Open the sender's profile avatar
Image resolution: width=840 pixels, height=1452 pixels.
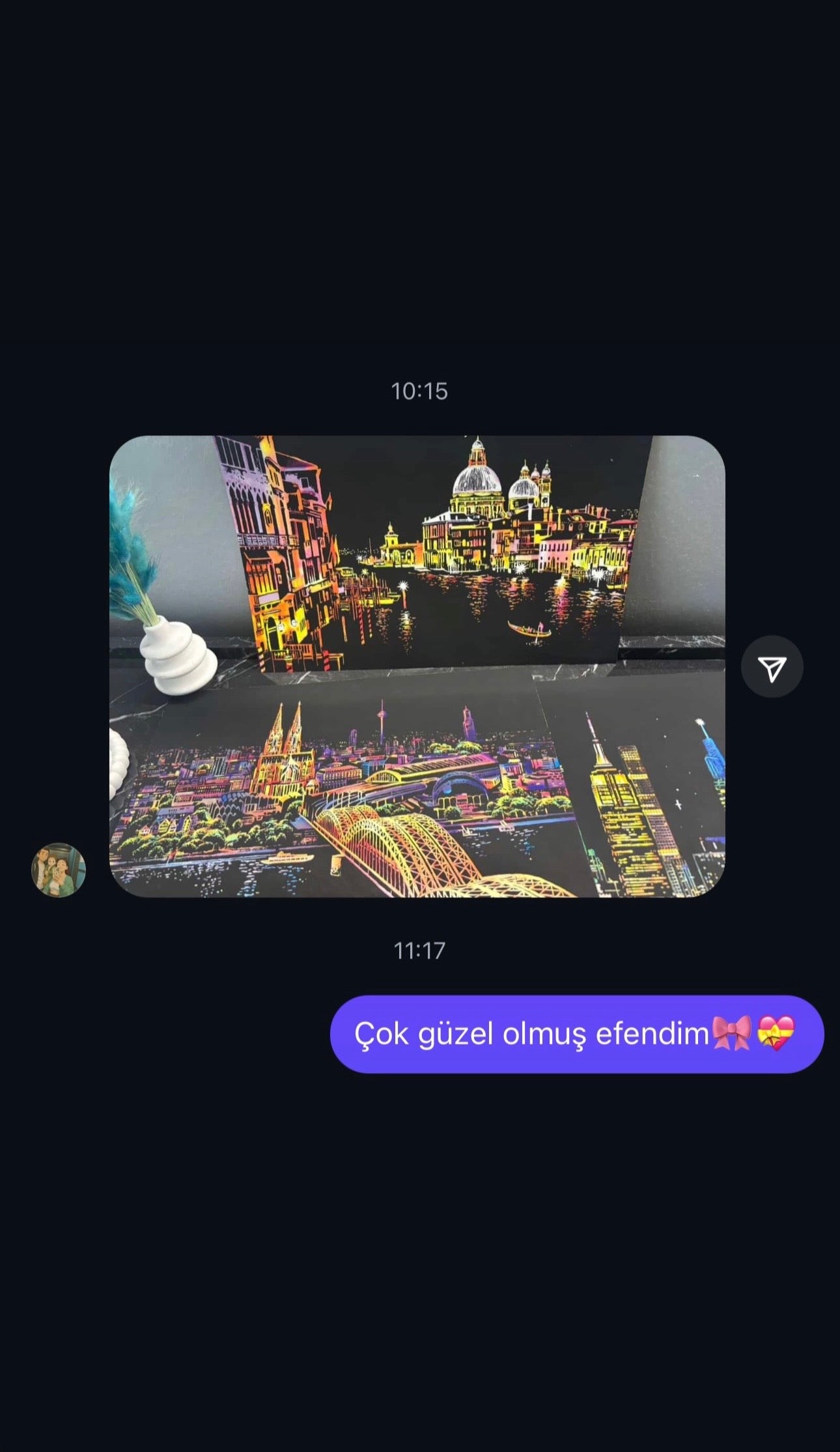click(x=59, y=870)
